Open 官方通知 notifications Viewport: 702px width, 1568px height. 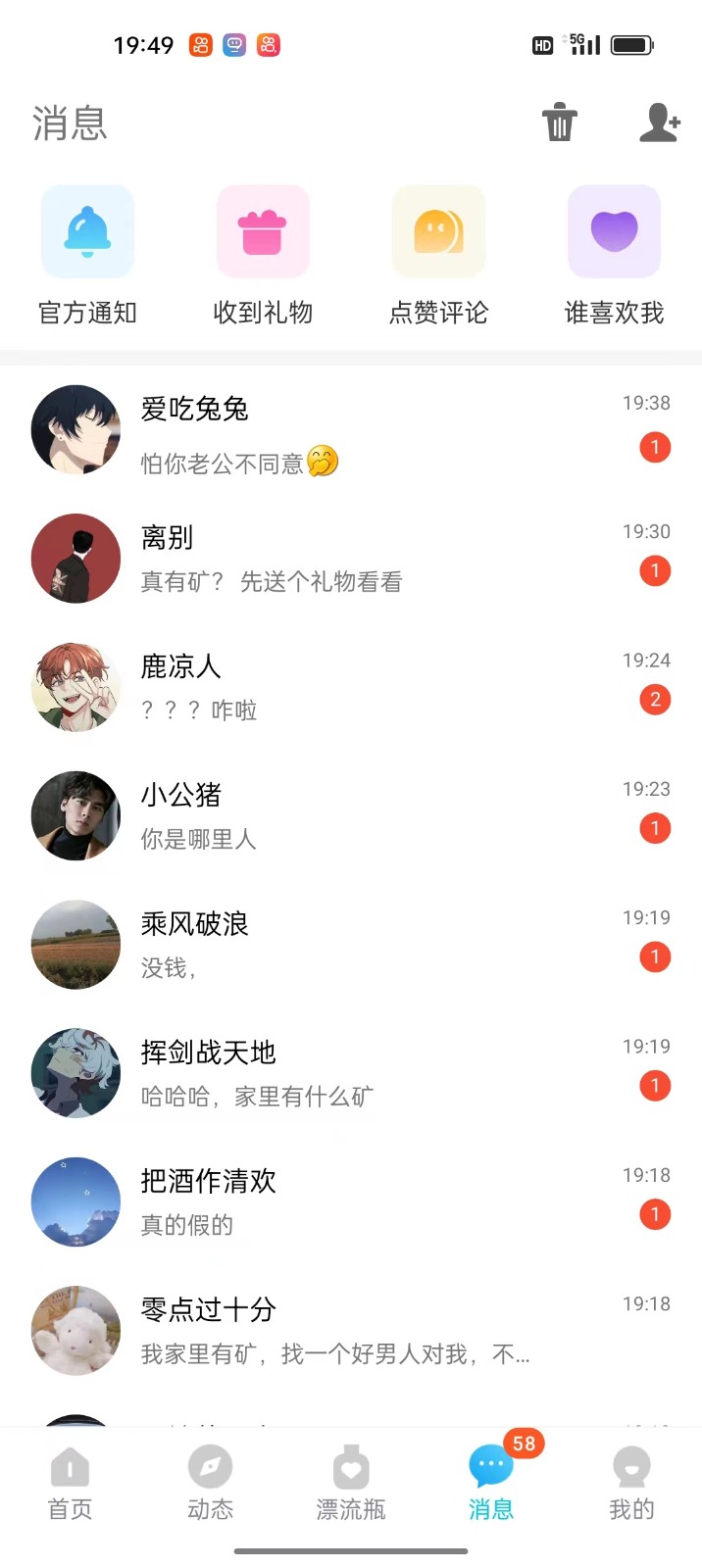pyautogui.click(x=87, y=255)
